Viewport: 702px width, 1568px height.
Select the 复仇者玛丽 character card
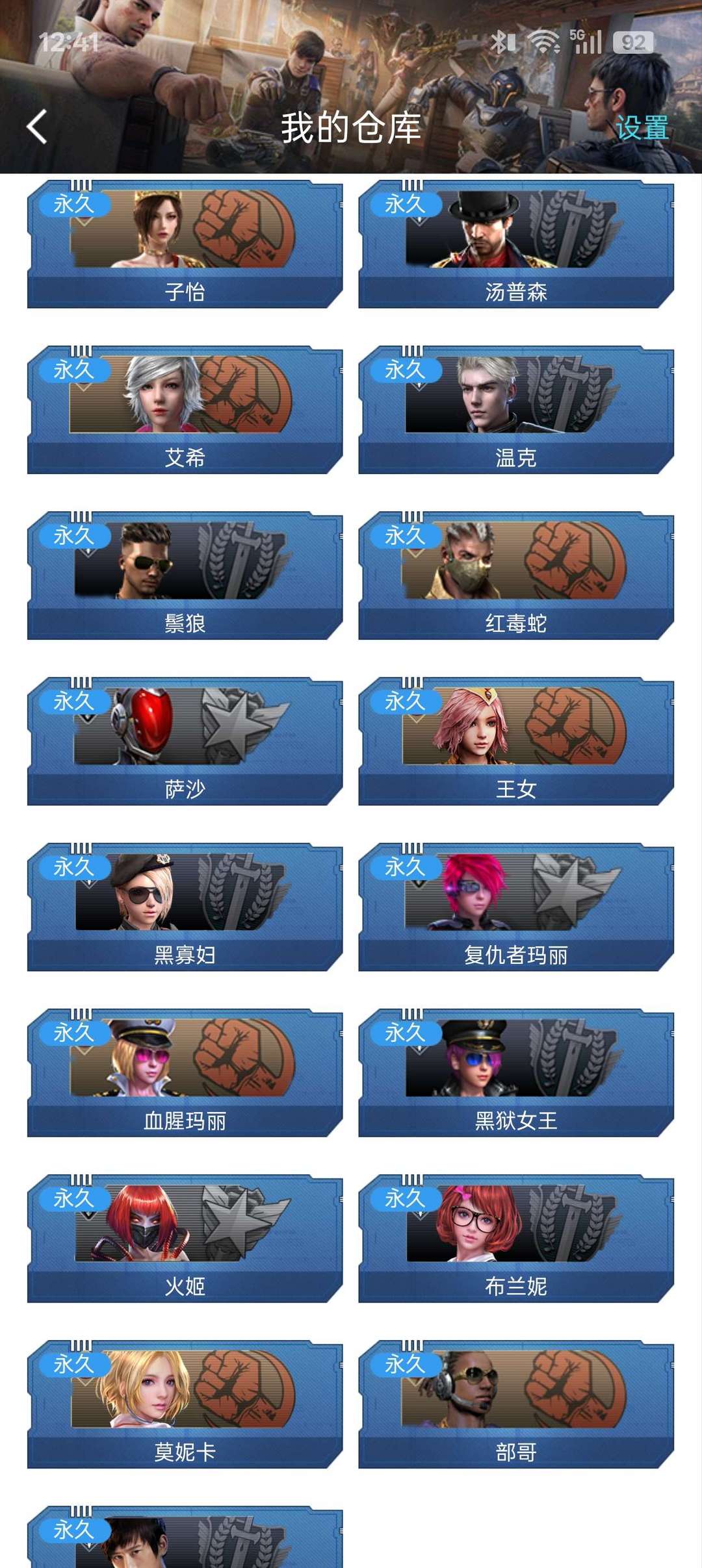[x=515, y=907]
